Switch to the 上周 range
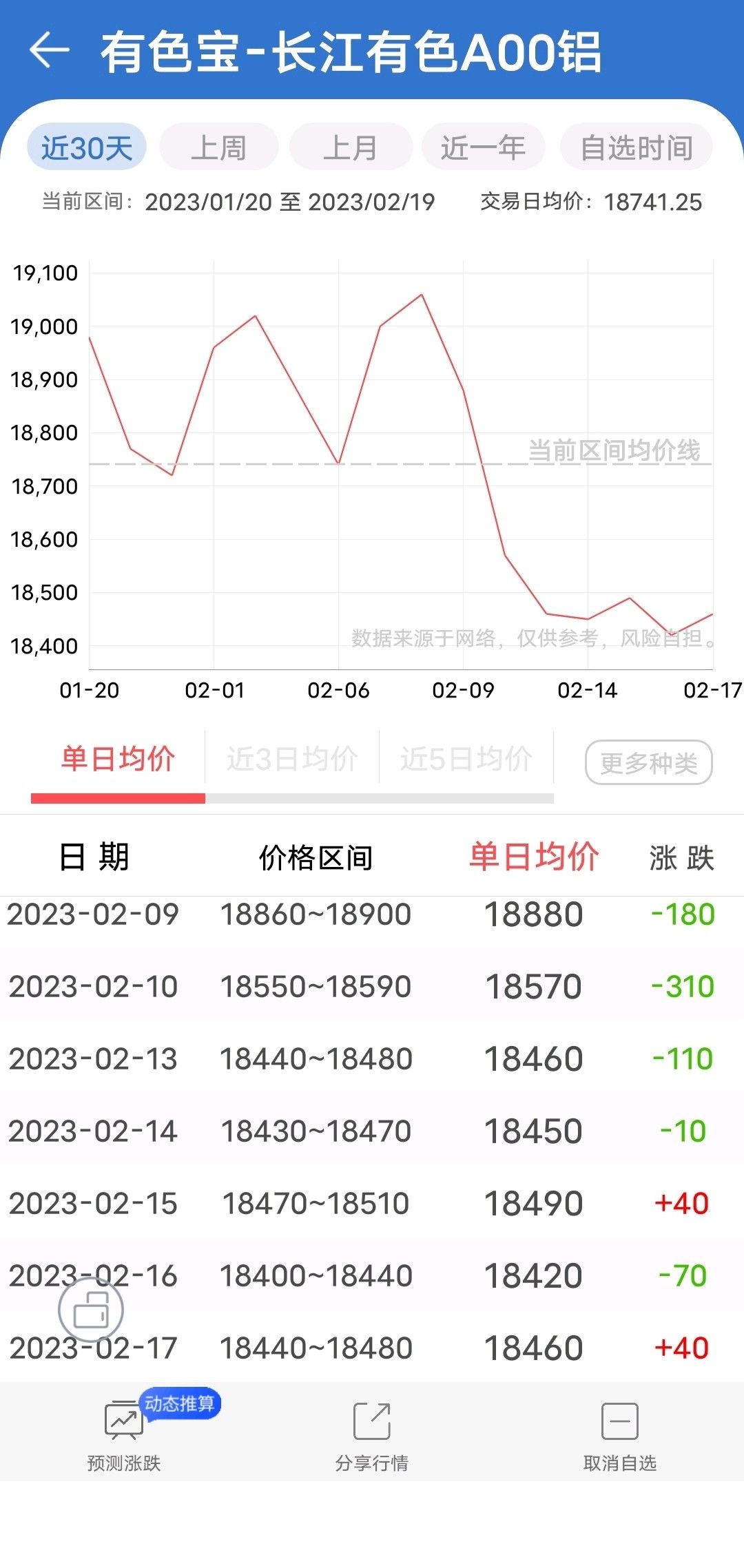This screenshot has height=1568, width=744. [218, 147]
